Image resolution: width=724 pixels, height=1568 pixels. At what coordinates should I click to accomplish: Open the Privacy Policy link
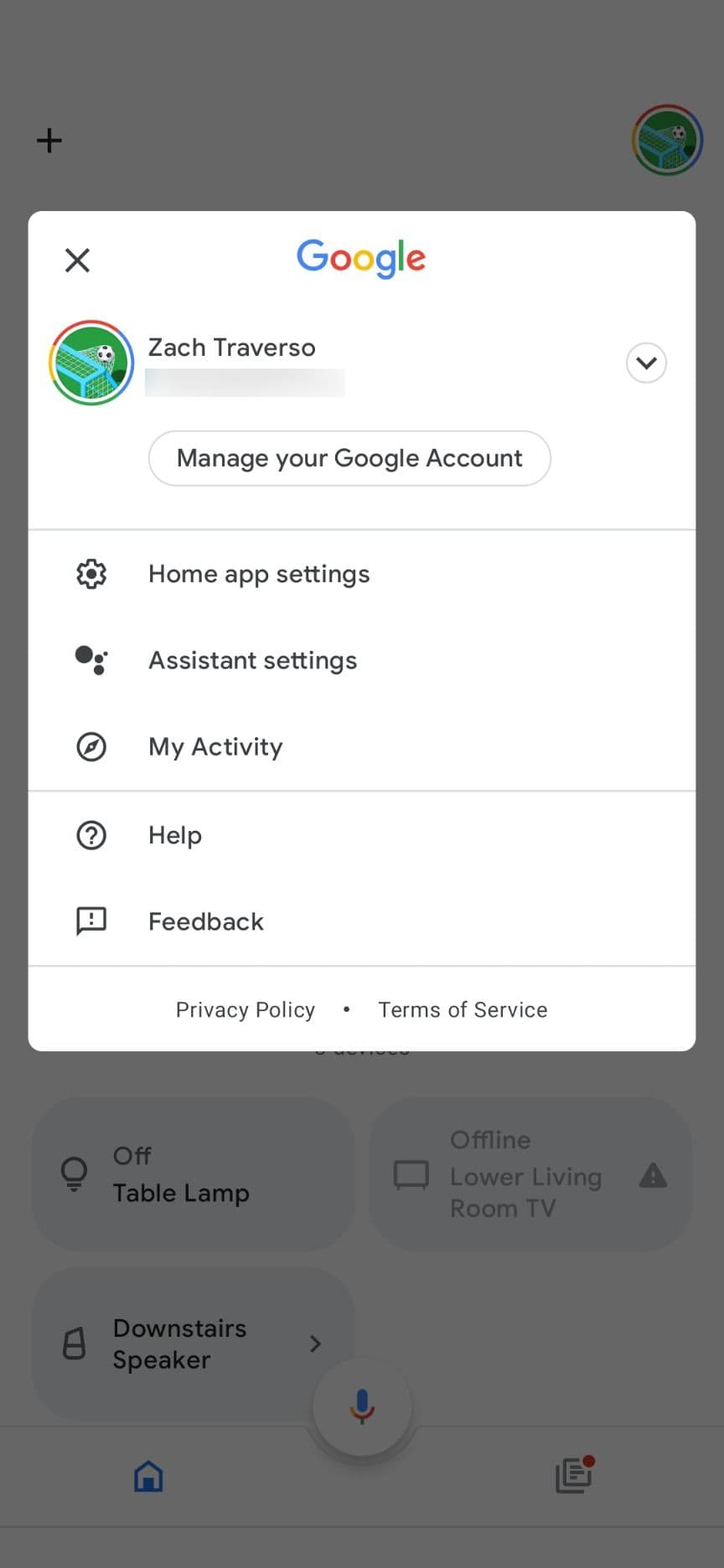tap(245, 1009)
